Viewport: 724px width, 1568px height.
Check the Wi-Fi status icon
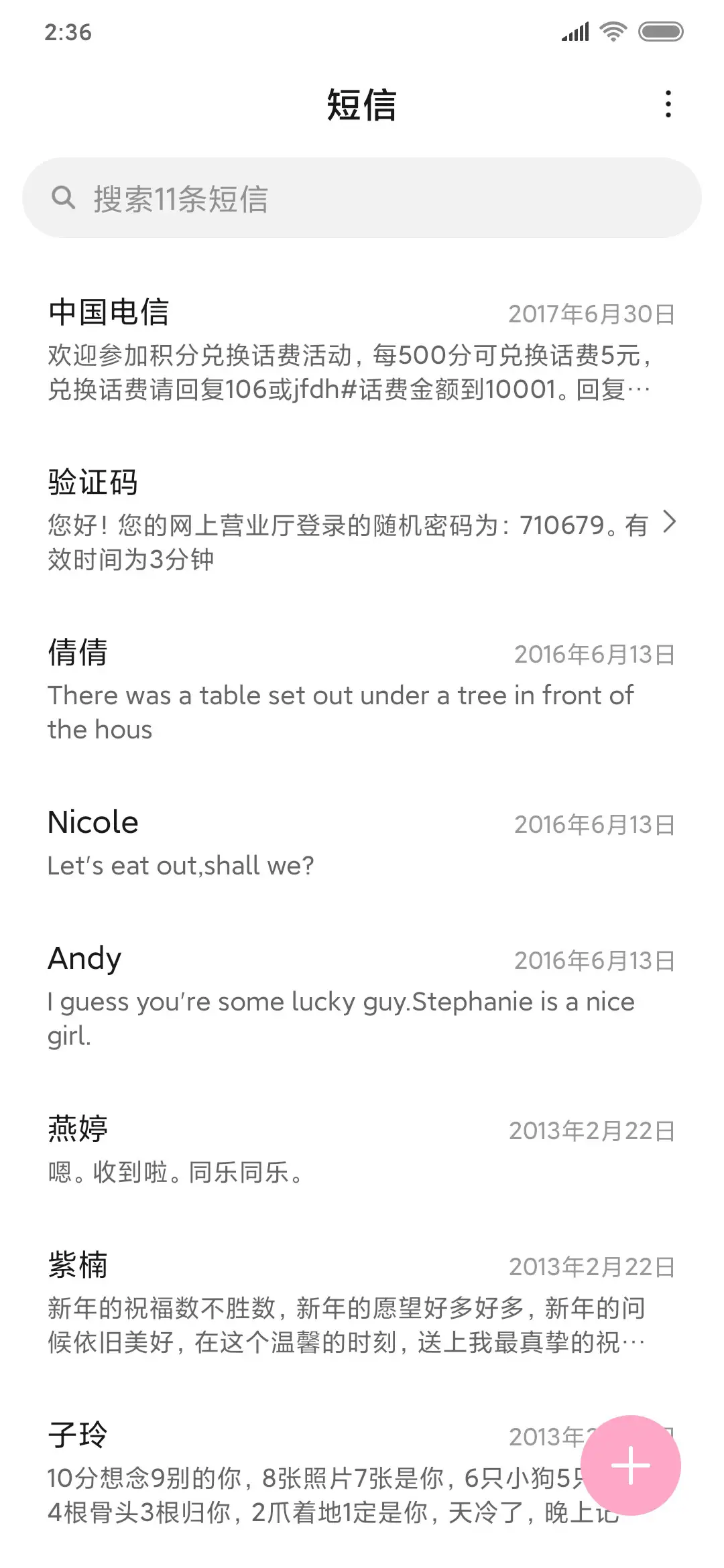(612, 31)
